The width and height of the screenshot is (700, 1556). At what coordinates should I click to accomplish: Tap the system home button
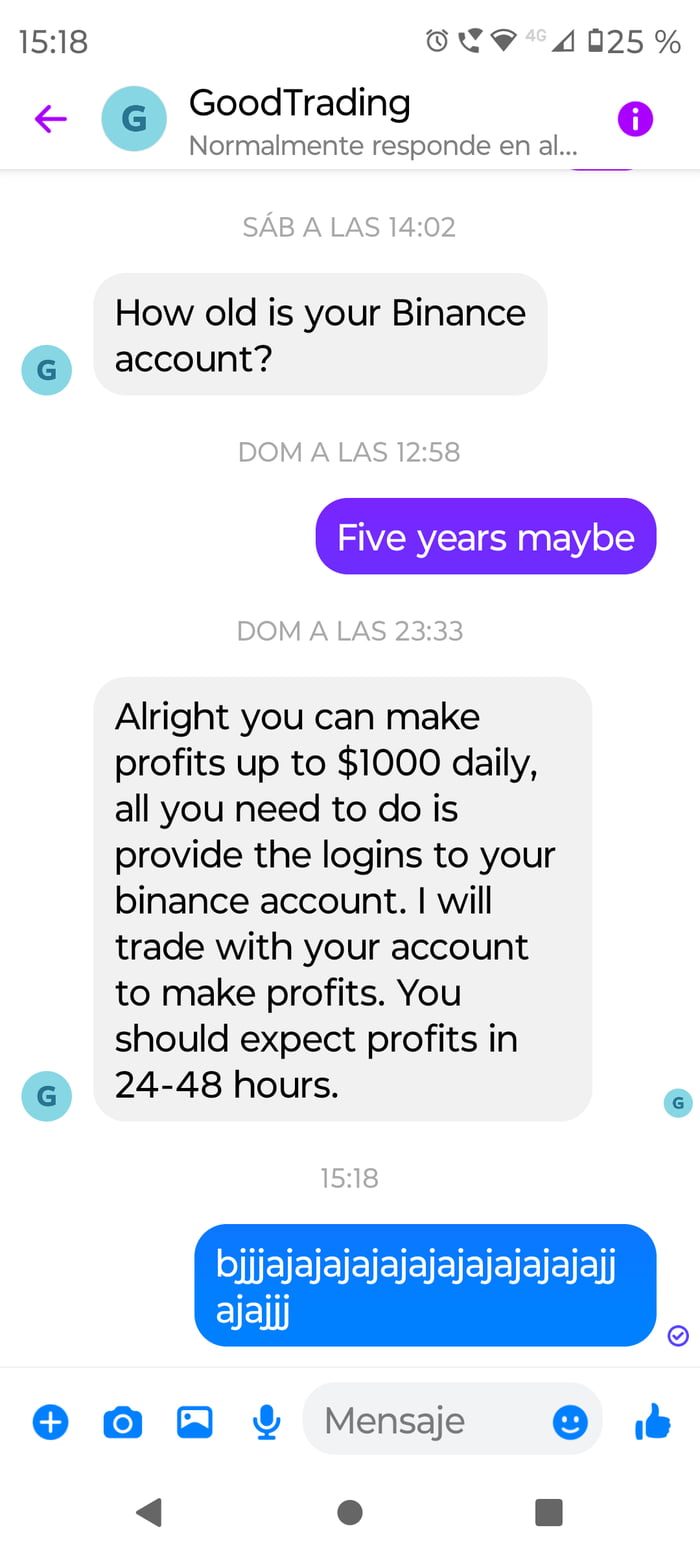[x=350, y=1512]
